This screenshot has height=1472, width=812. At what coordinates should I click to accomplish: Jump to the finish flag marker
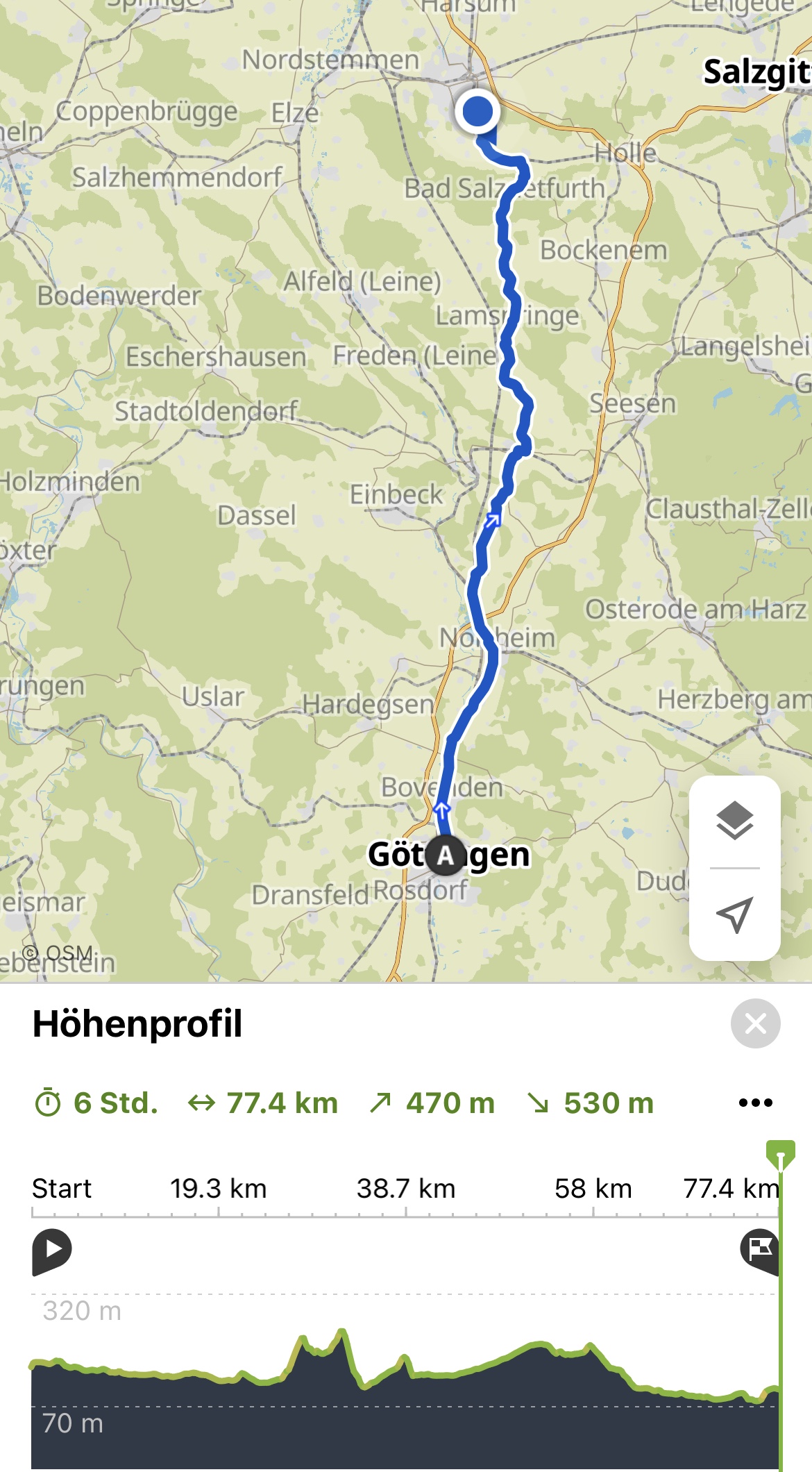pos(760,1251)
